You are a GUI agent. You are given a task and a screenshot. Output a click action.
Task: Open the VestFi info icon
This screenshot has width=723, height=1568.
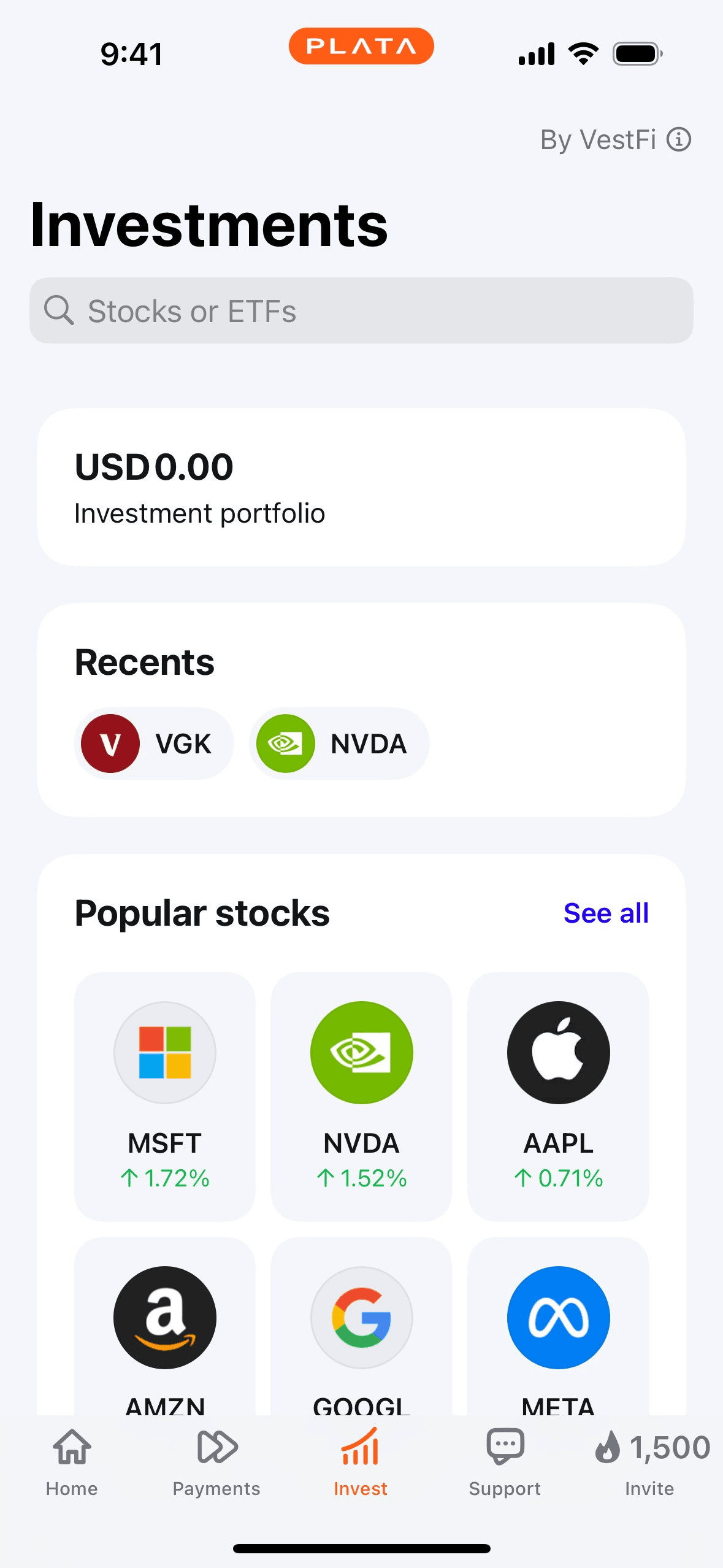click(x=679, y=139)
